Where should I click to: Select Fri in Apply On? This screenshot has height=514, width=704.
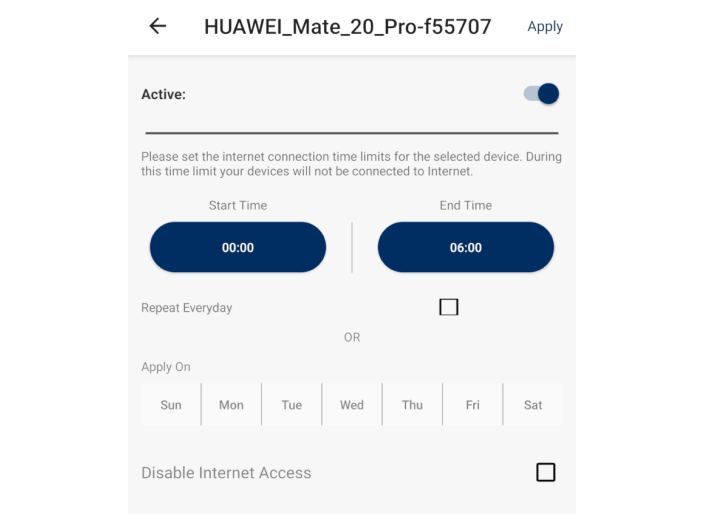[472, 405]
